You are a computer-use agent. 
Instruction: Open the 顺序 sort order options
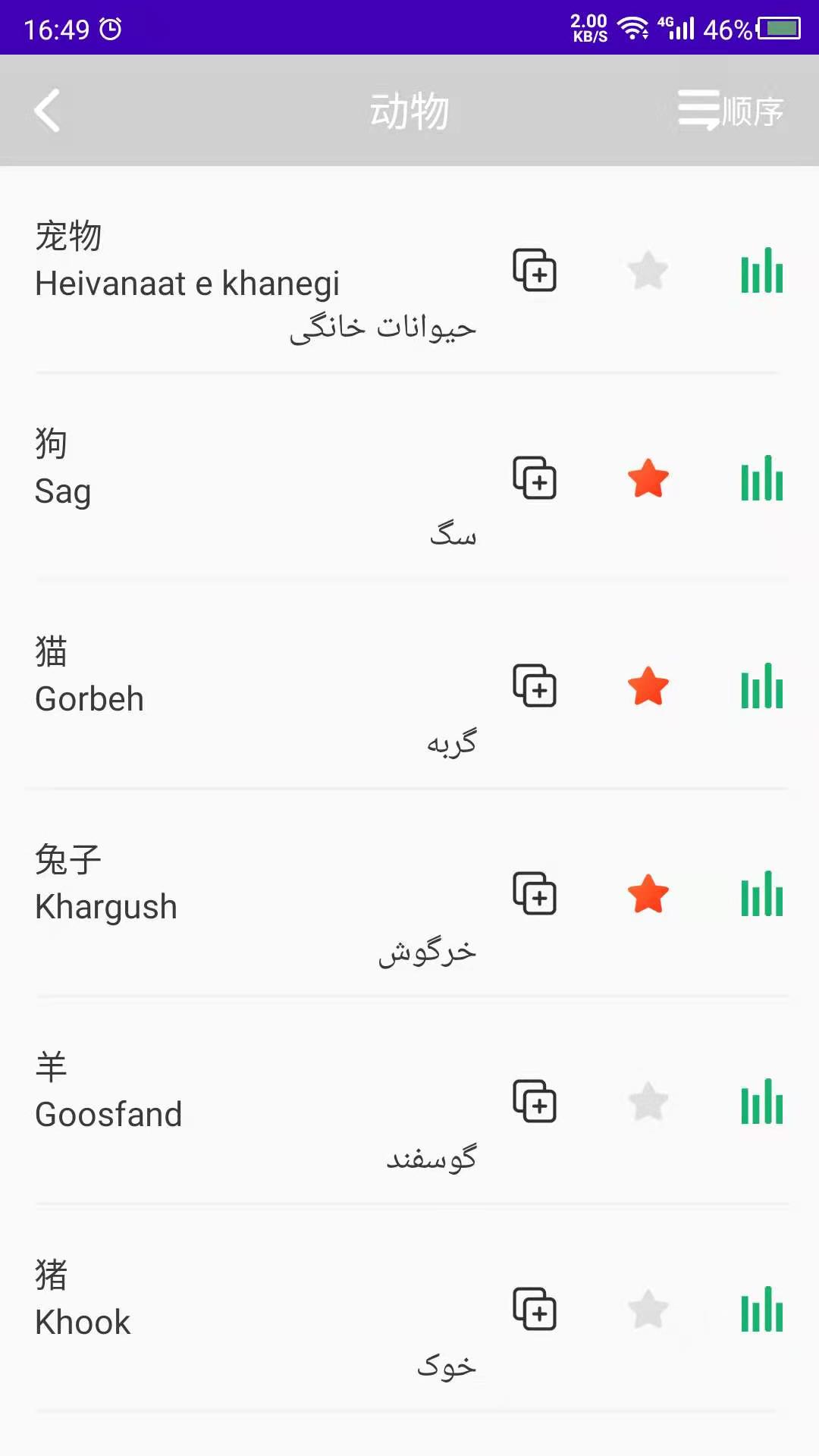730,111
